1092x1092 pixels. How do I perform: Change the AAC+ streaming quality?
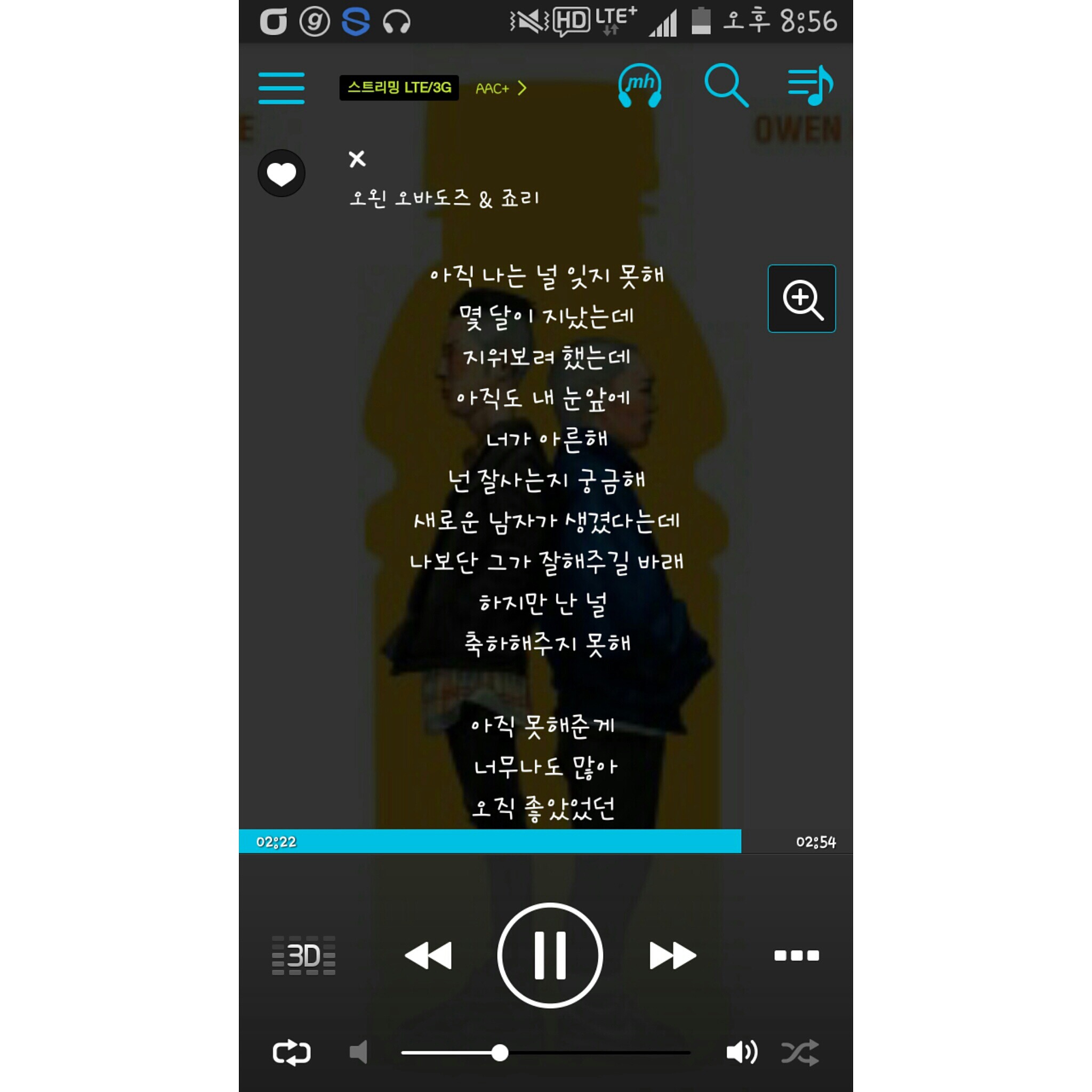(x=501, y=88)
